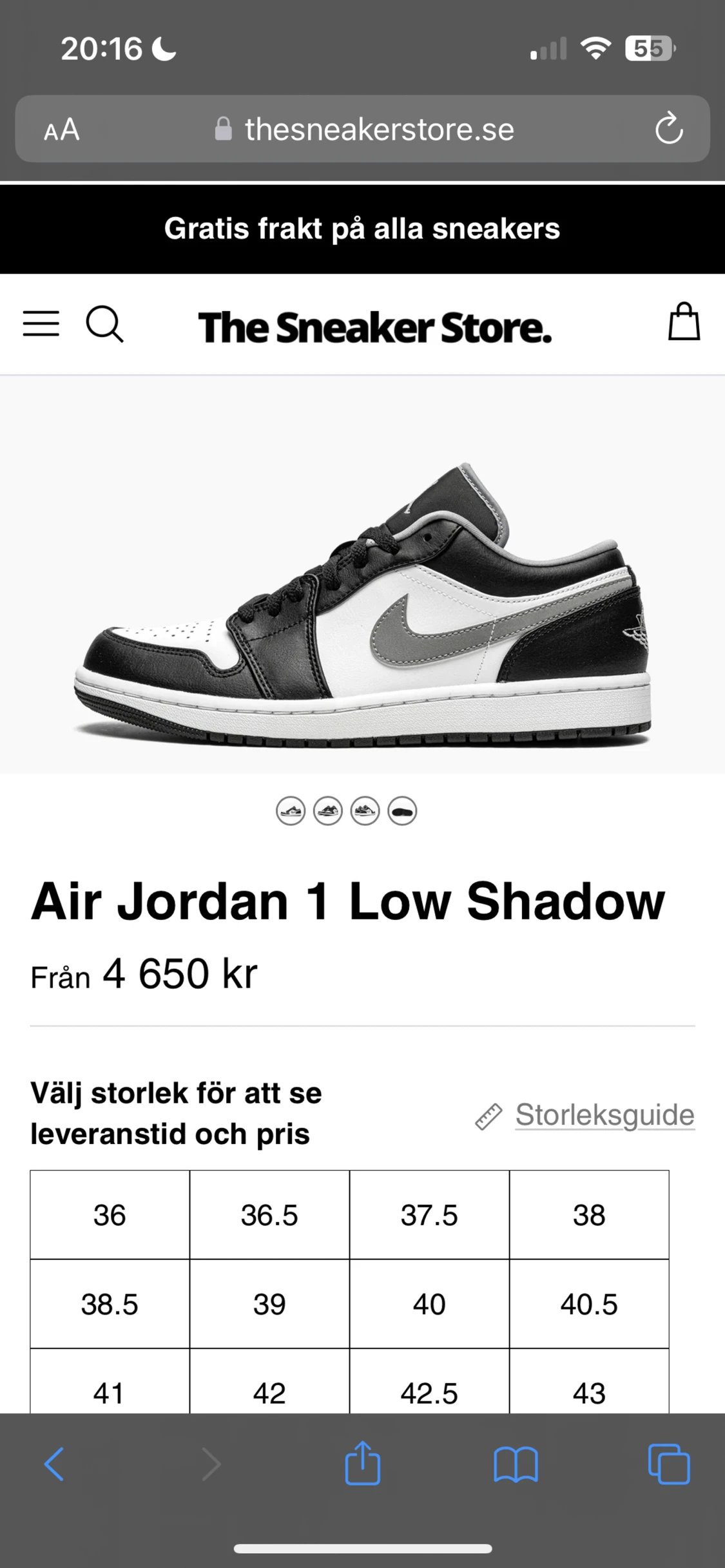The height and width of the screenshot is (1568, 725).
Task: Open the search magnifier icon
Action: [104, 323]
